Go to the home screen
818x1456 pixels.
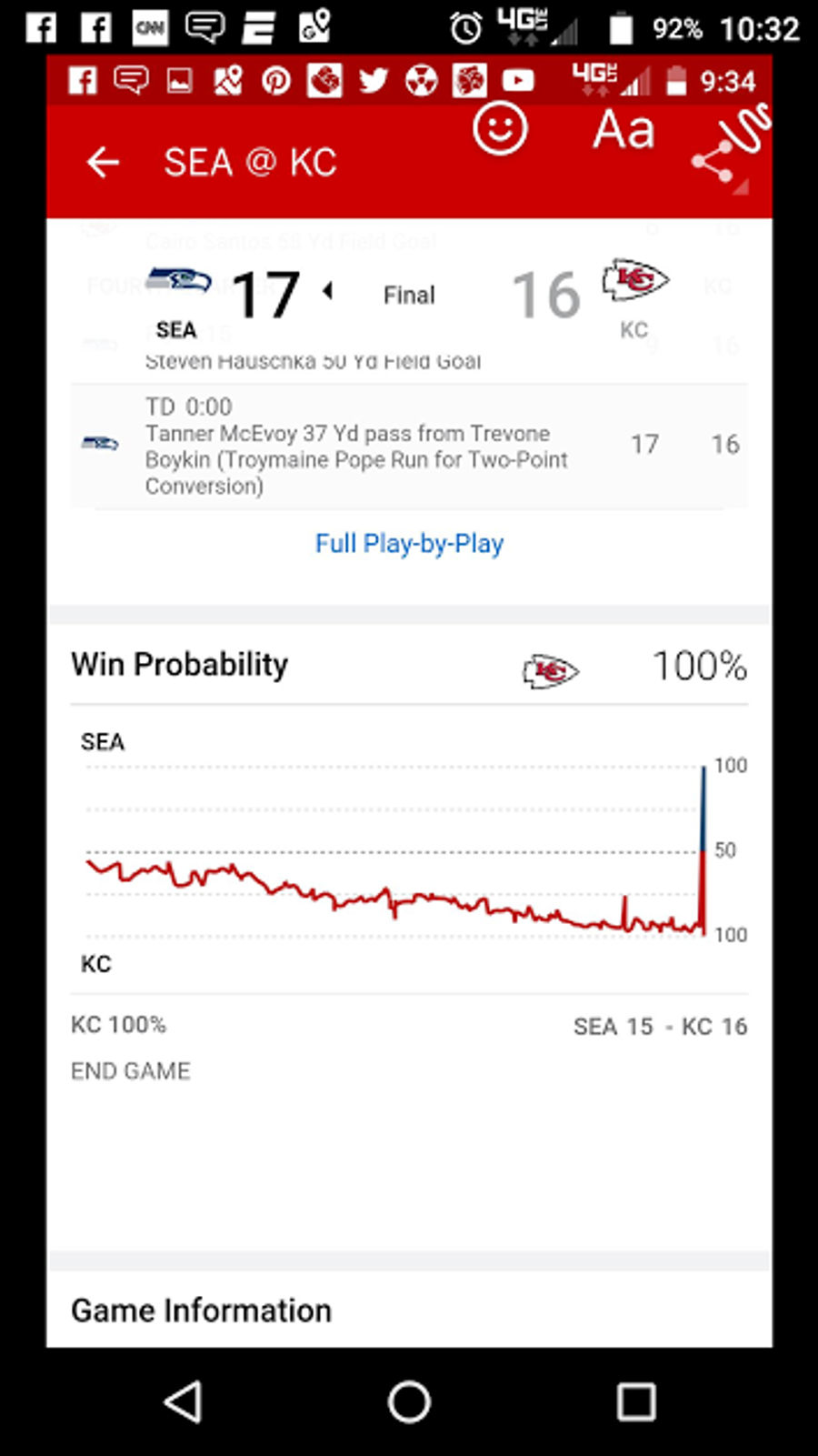coord(409,1401)
